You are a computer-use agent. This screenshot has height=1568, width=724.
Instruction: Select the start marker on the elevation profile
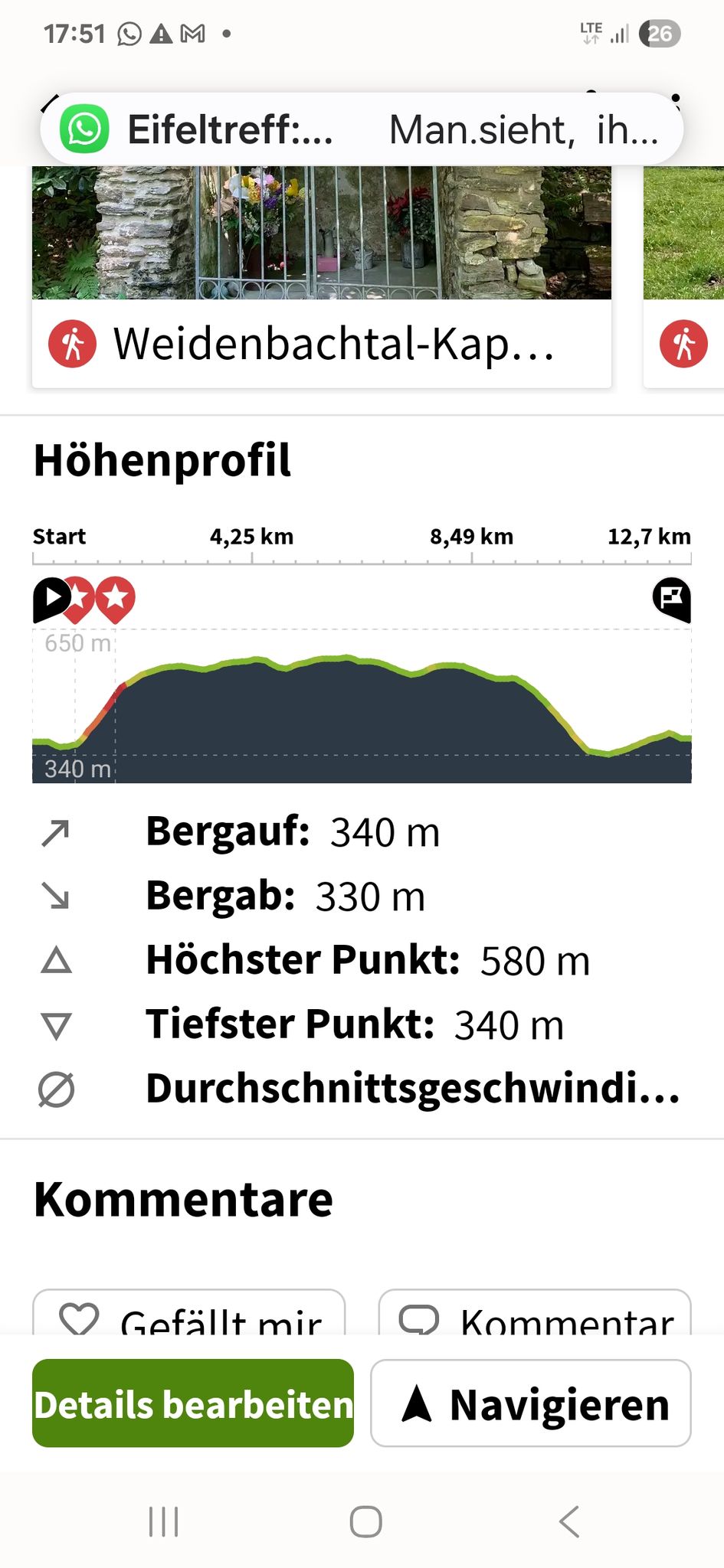point(51,598)
